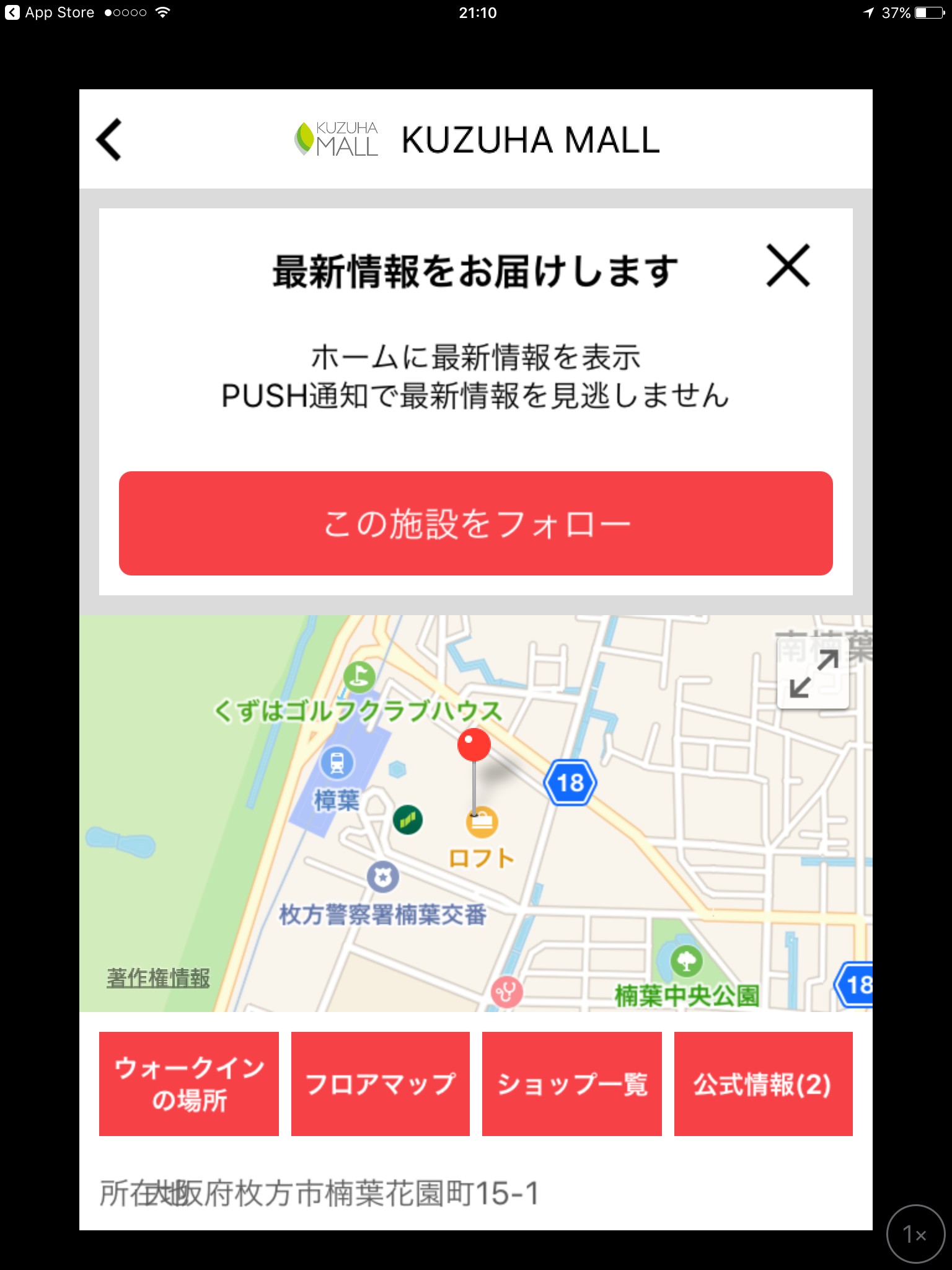This screenshot has width=952, height=1270.
Task: Toggle the 1x scale button
Action: point(915,1233)
